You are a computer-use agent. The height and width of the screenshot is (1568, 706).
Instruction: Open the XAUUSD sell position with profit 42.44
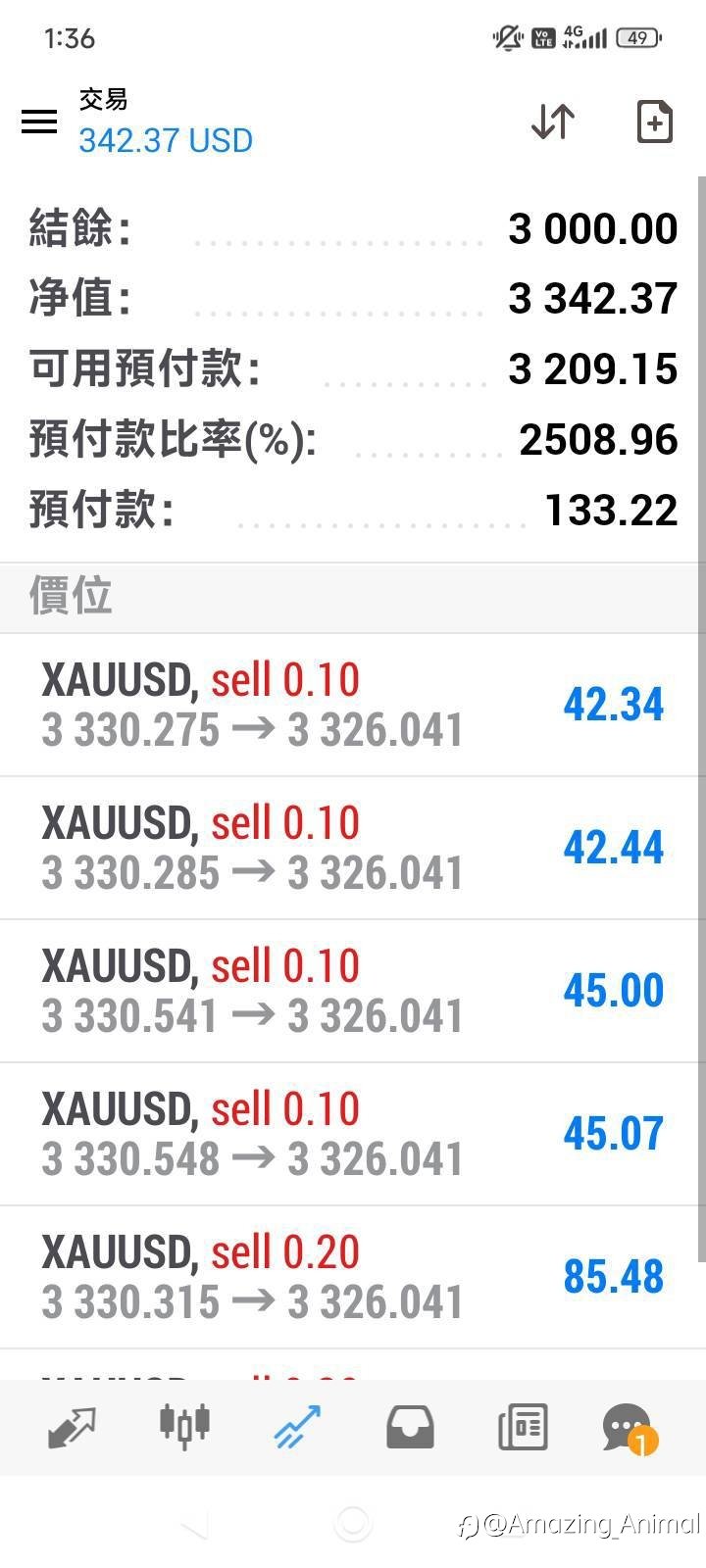[353, 848]
